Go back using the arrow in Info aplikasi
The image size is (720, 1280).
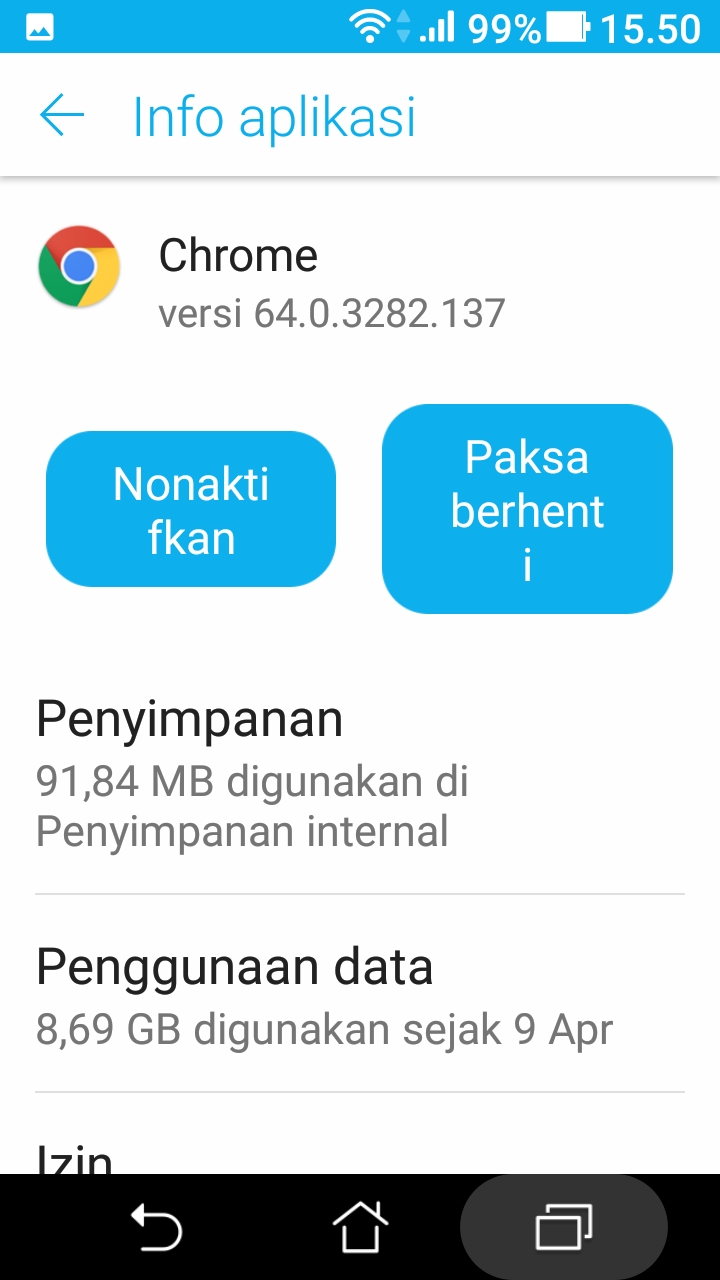pos(62,116)
